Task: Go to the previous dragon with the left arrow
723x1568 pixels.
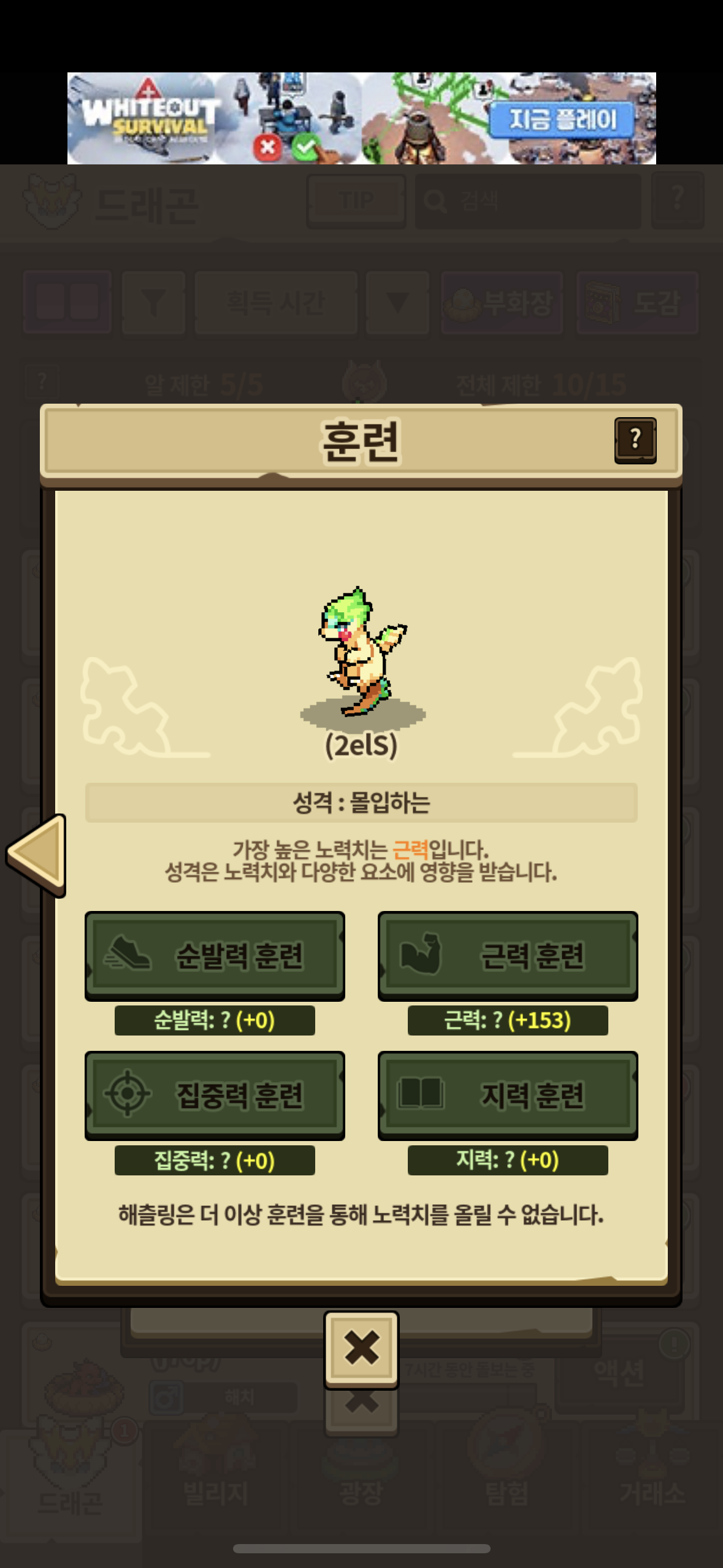Action: [38, 855]
